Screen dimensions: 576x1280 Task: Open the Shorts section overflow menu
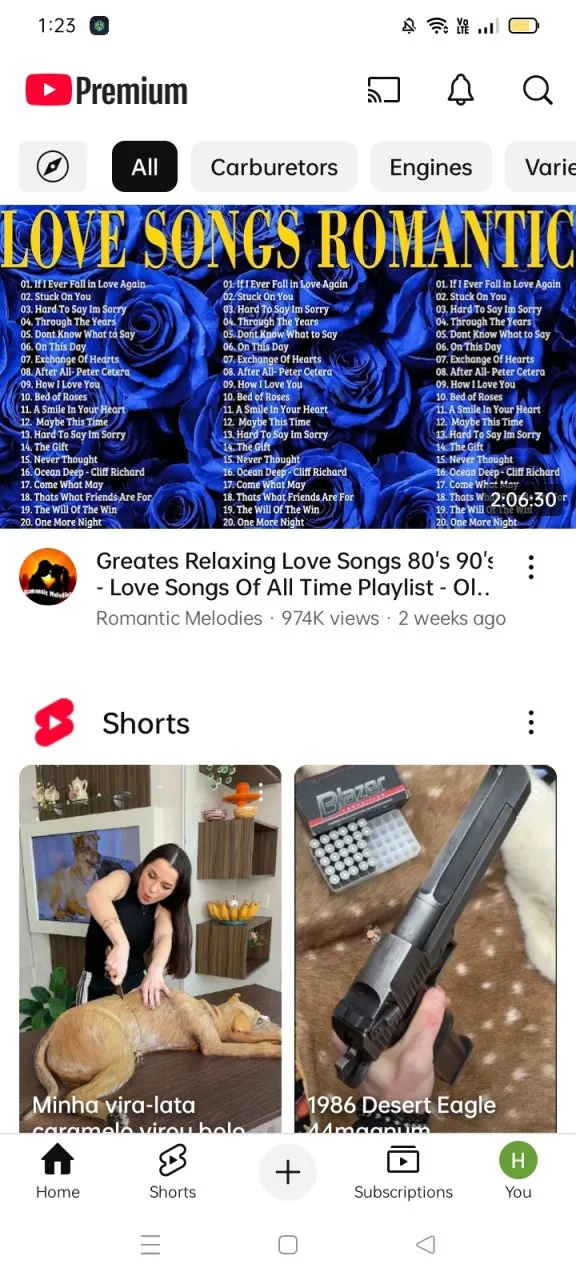tap(531, 722)
